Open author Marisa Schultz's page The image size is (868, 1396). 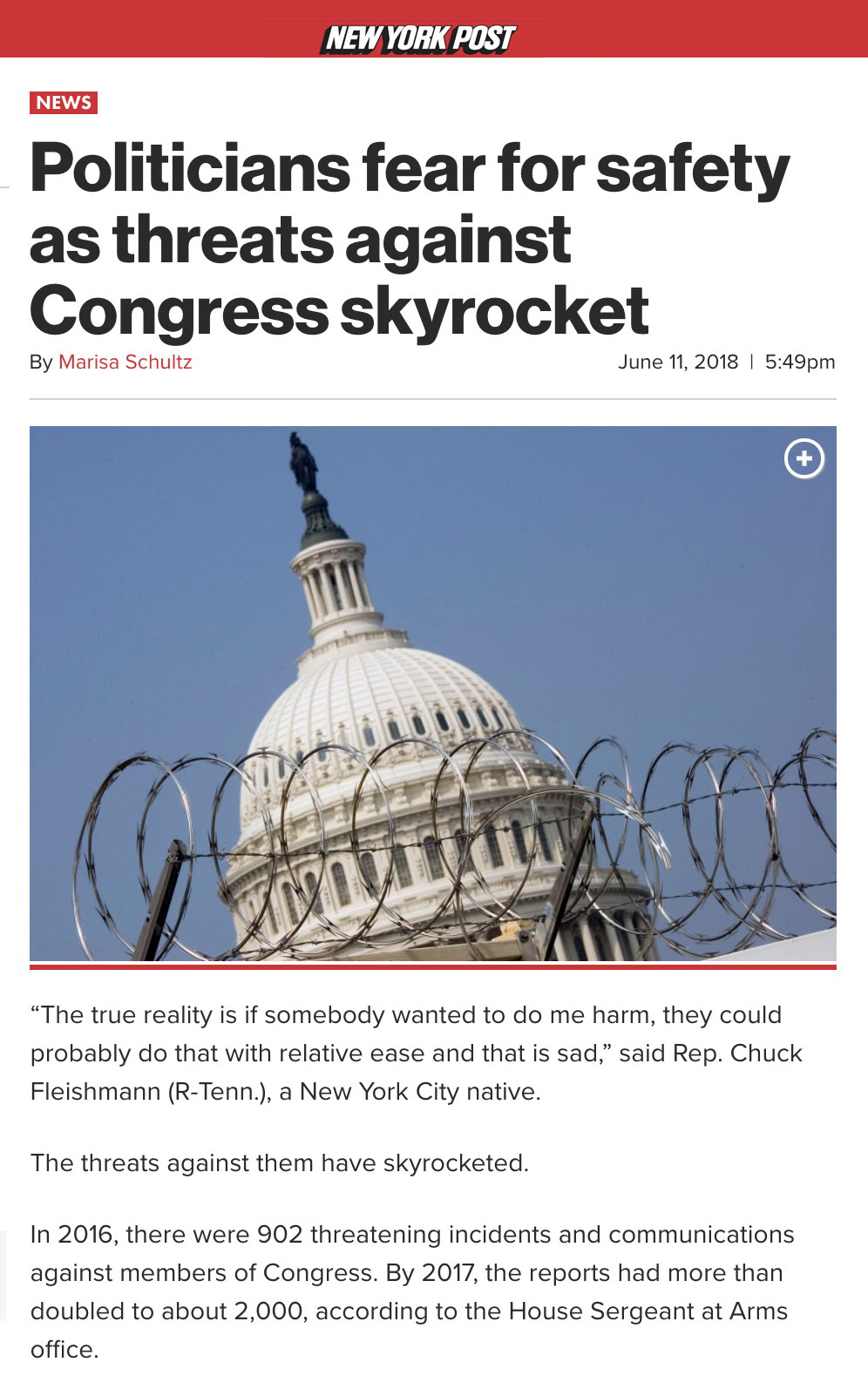click(125, 362)
